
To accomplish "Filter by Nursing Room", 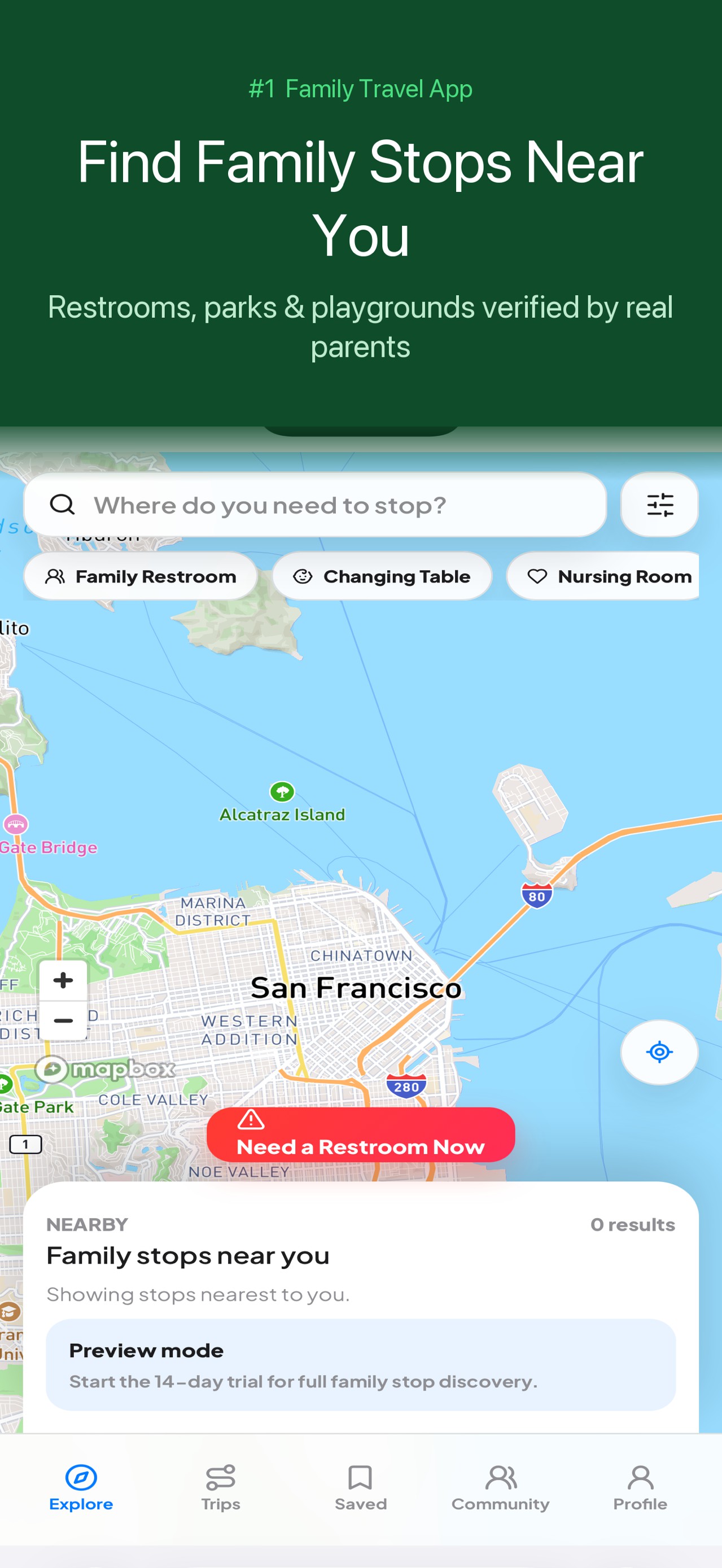I will point(603,576).
